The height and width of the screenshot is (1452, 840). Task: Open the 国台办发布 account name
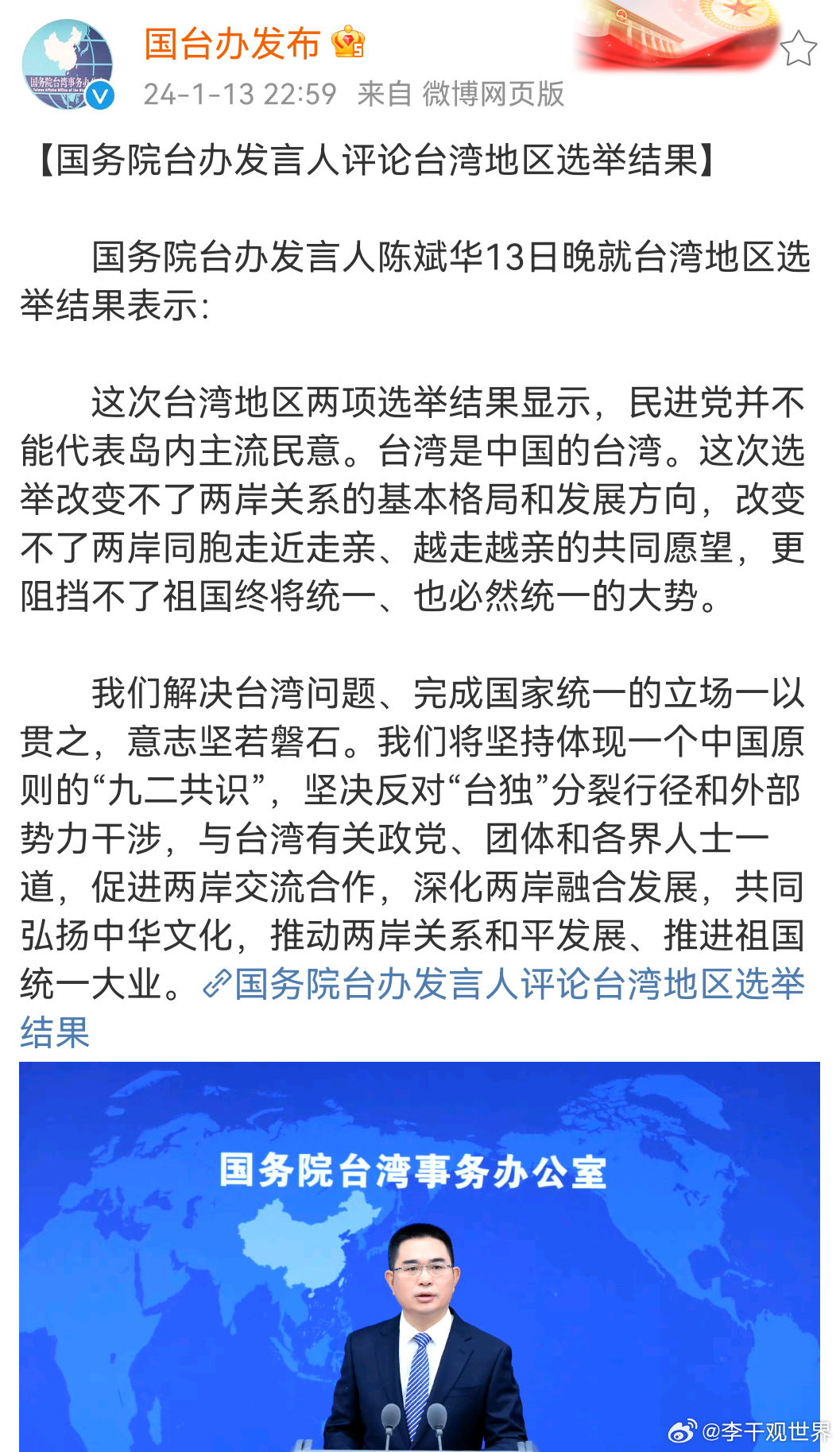coord(232,43)
